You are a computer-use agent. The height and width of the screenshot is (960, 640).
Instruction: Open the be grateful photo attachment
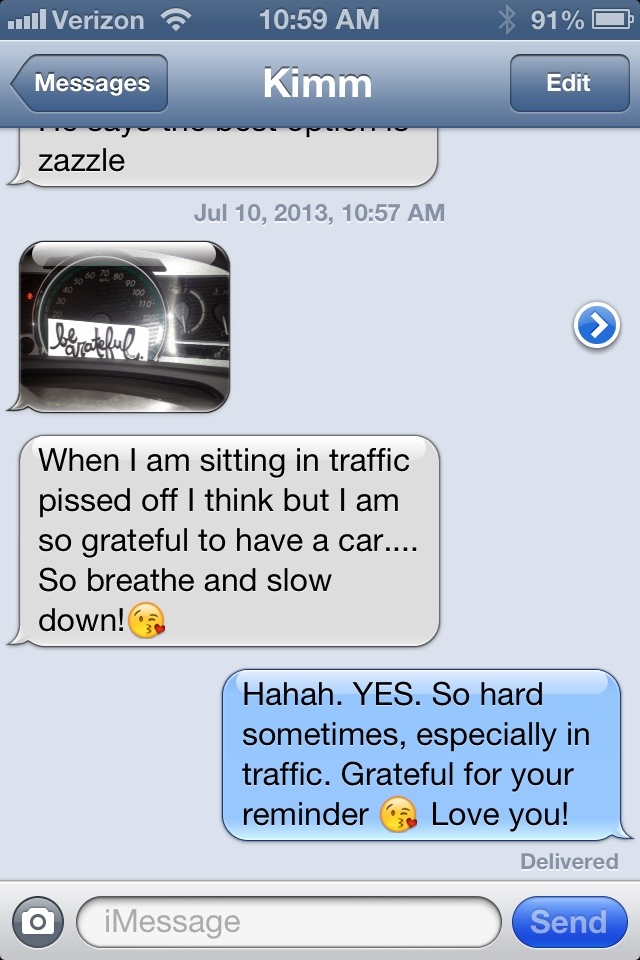(125, 325)
